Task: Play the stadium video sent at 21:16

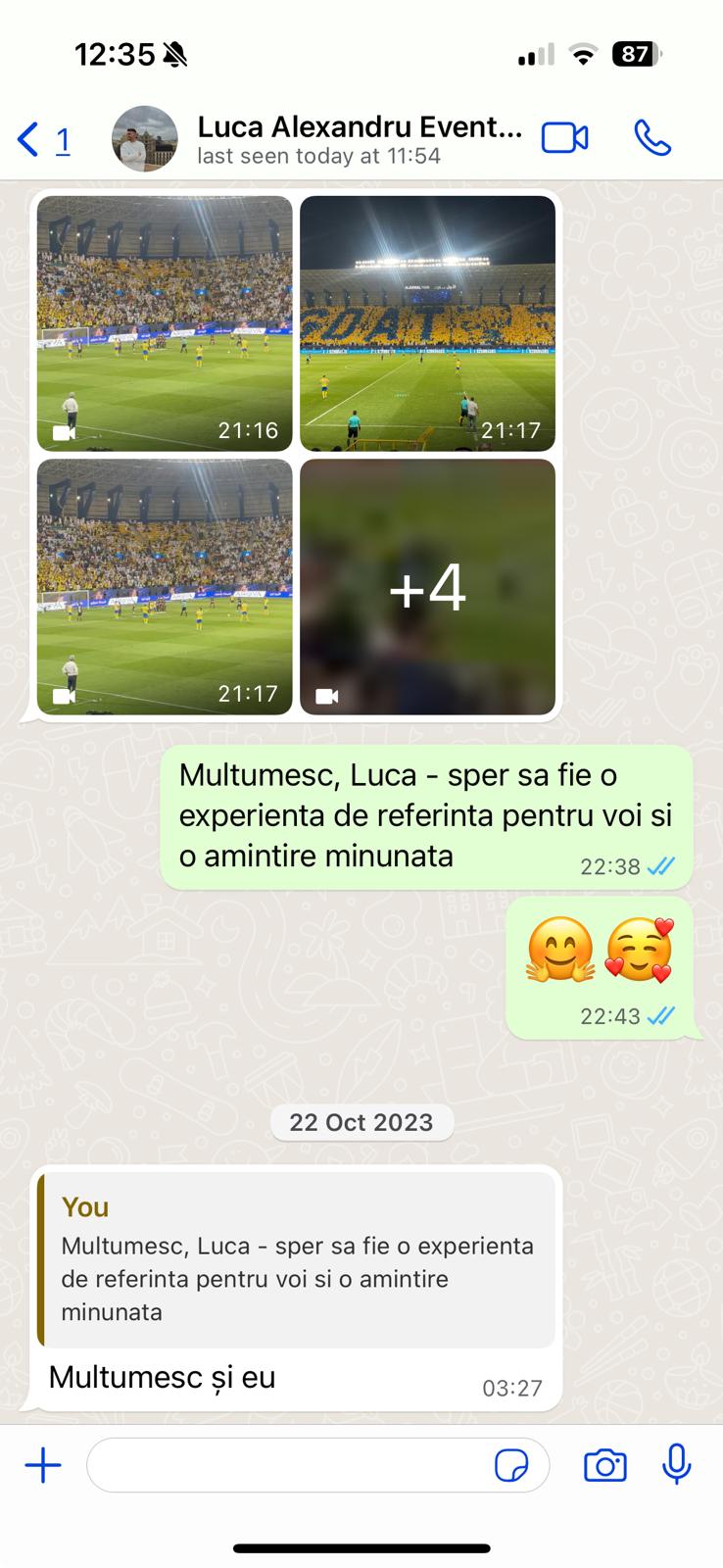Action: (165, 322)
